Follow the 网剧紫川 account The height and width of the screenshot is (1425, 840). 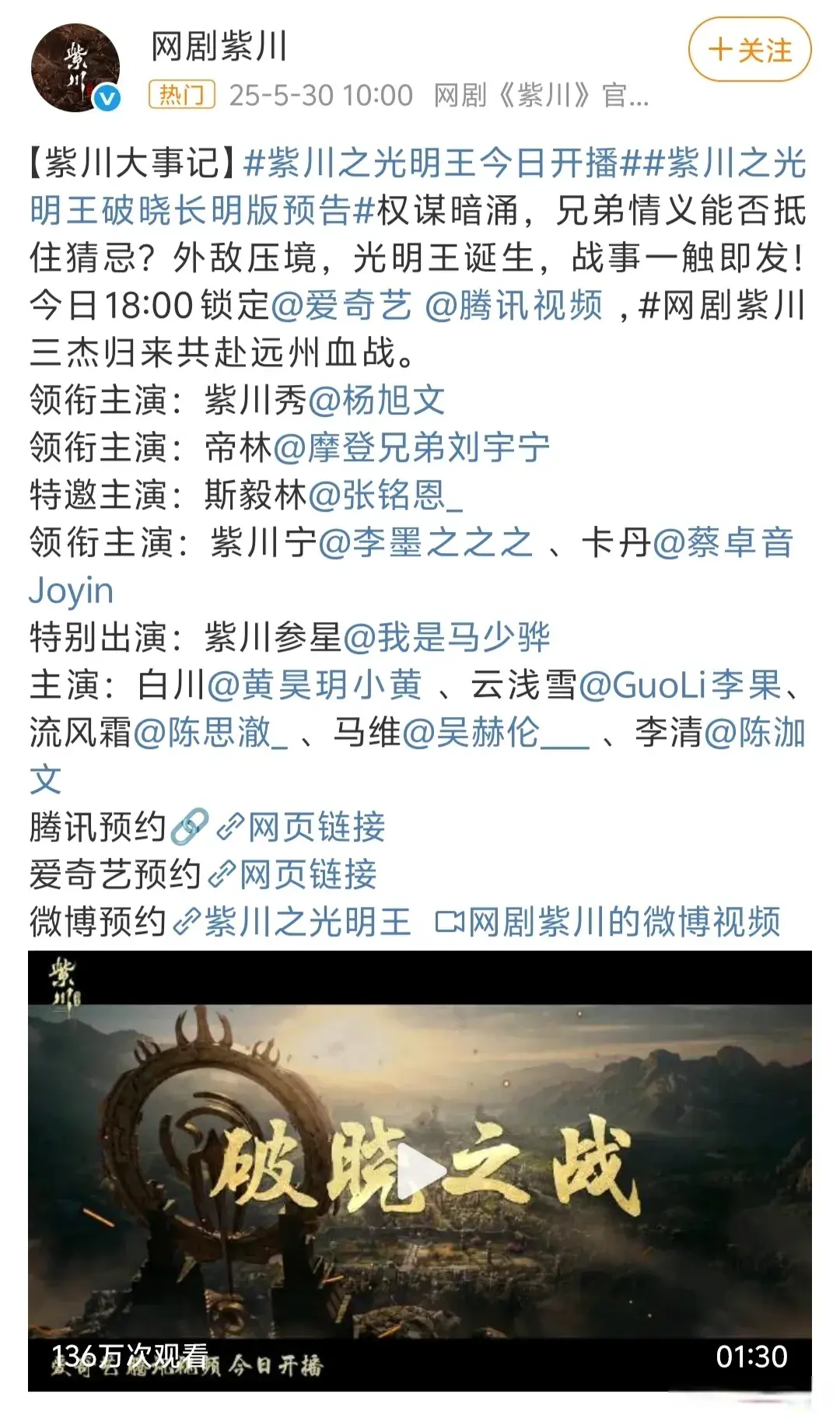tap(749, 51)
